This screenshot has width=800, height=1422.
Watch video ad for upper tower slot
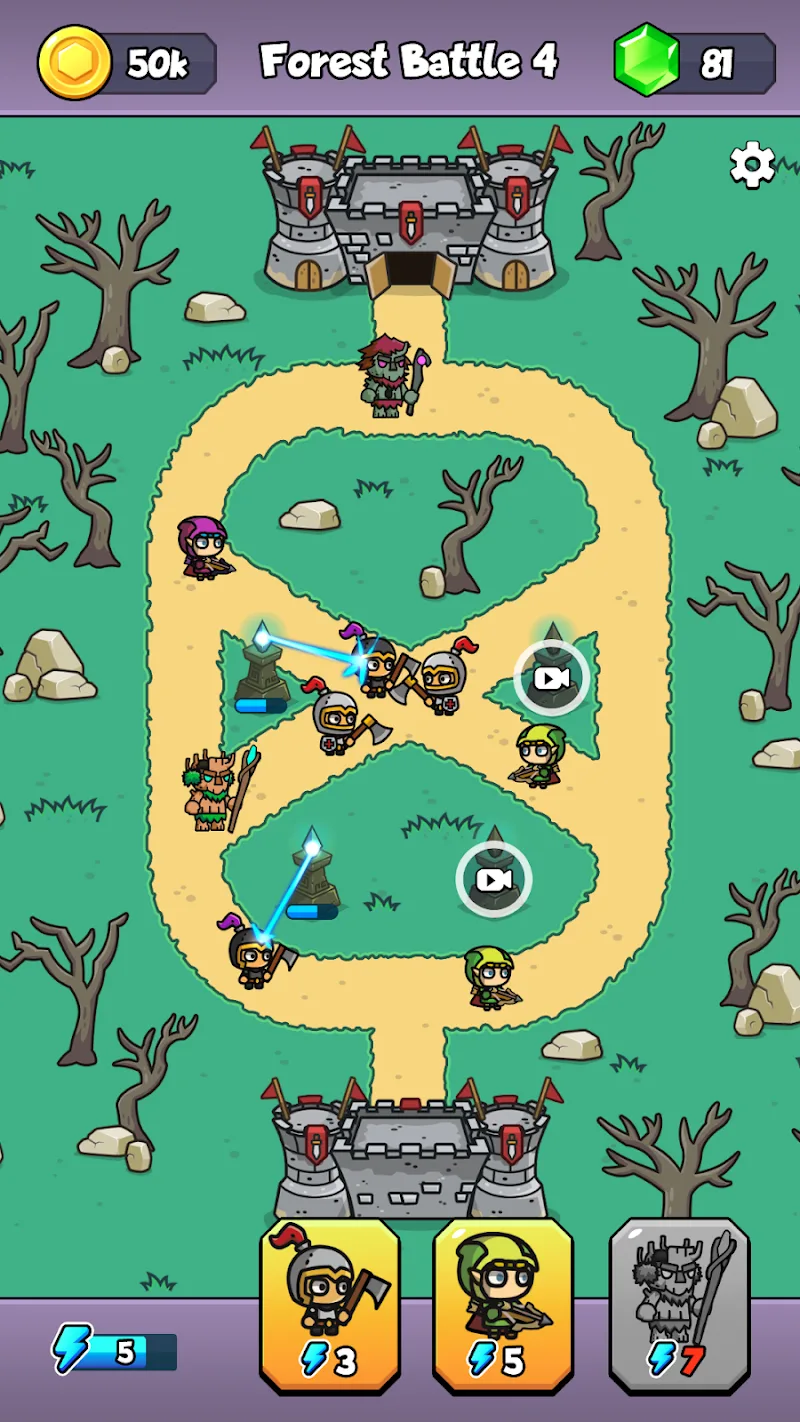pyautogui.click(x=551, y=679)
